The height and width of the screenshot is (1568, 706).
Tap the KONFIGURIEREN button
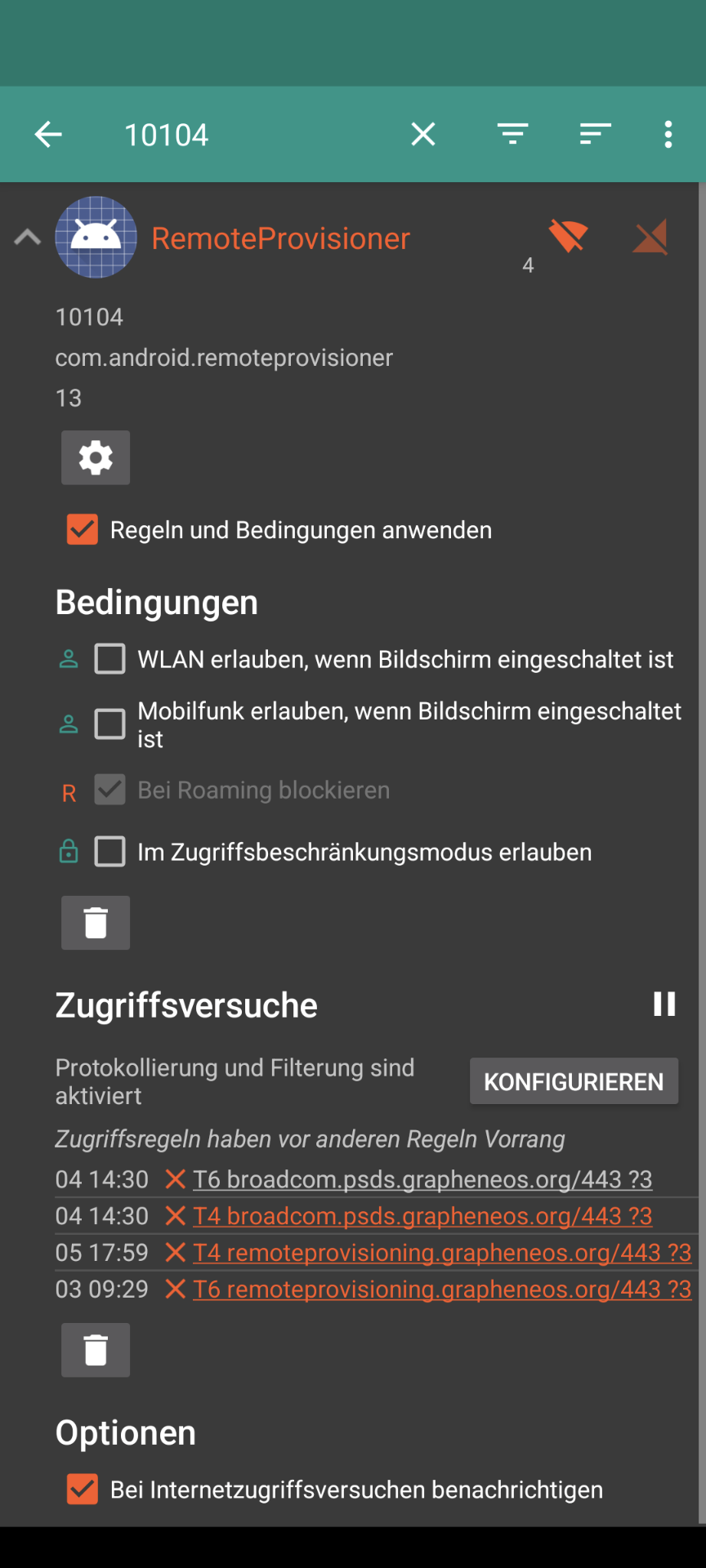(x=574, y=1081)
